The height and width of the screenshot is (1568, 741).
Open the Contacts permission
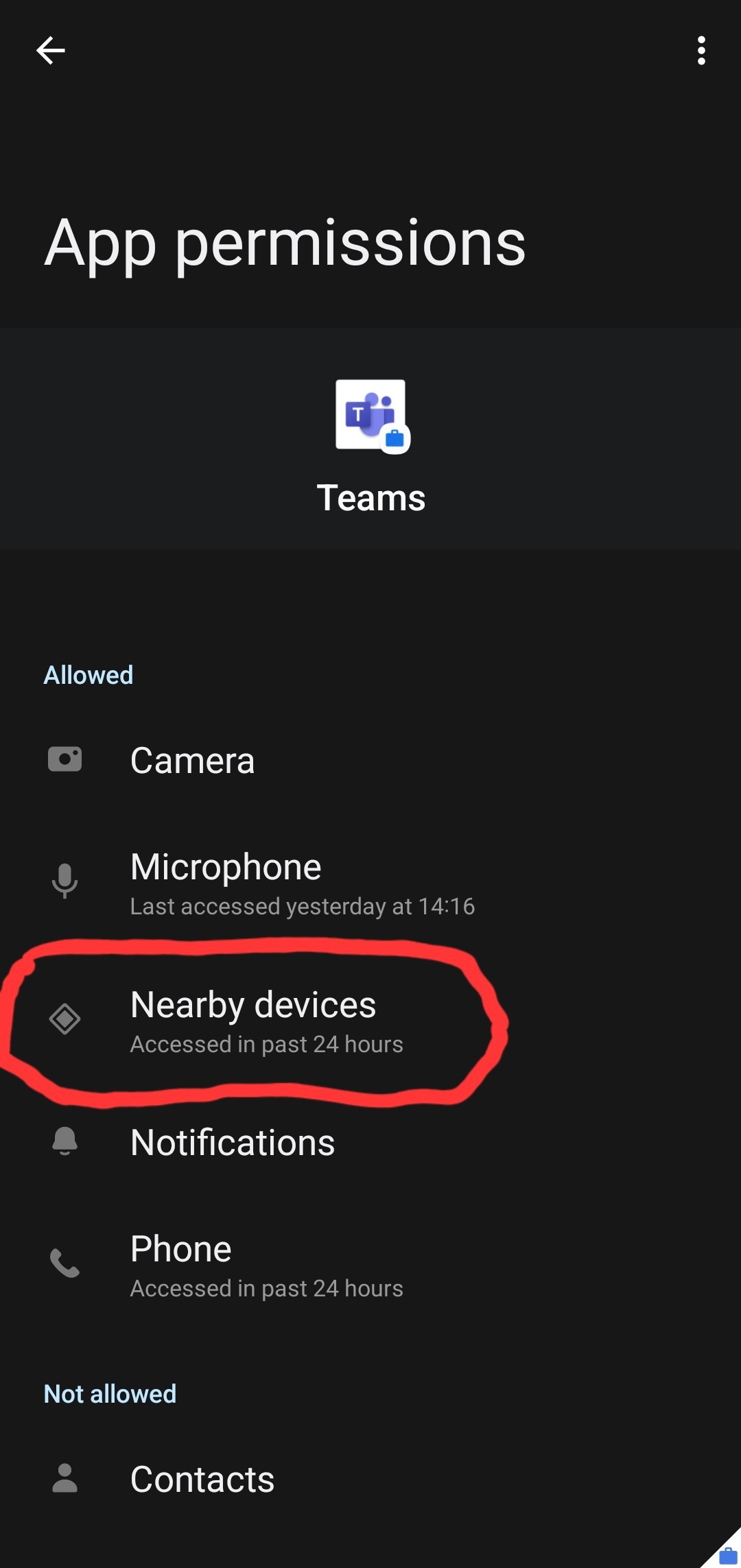[370, 1480]
